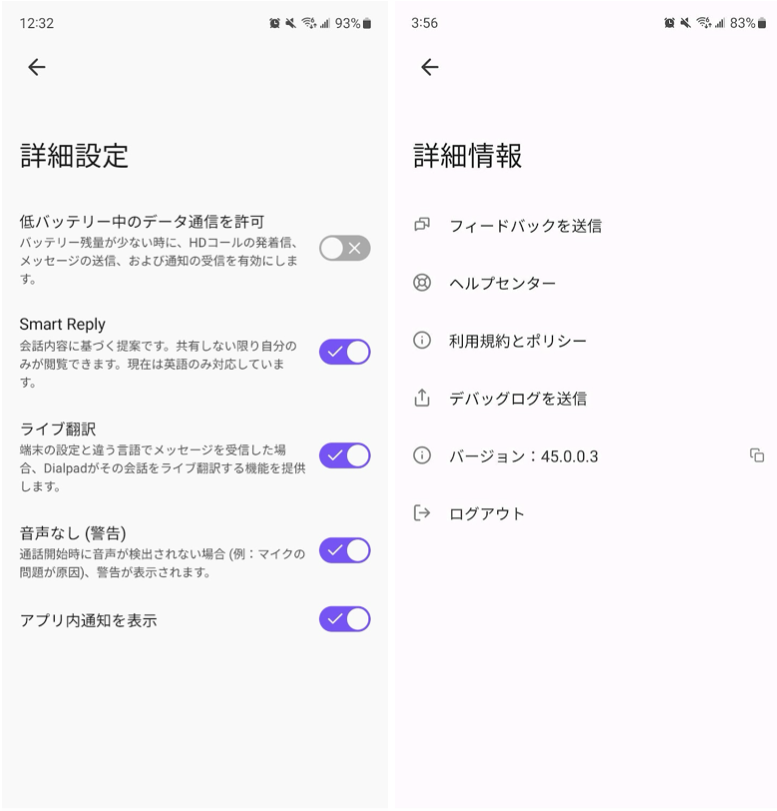Switch off 音声なし (警告) toggle
The image size is (777, 811).
[344, 550]
